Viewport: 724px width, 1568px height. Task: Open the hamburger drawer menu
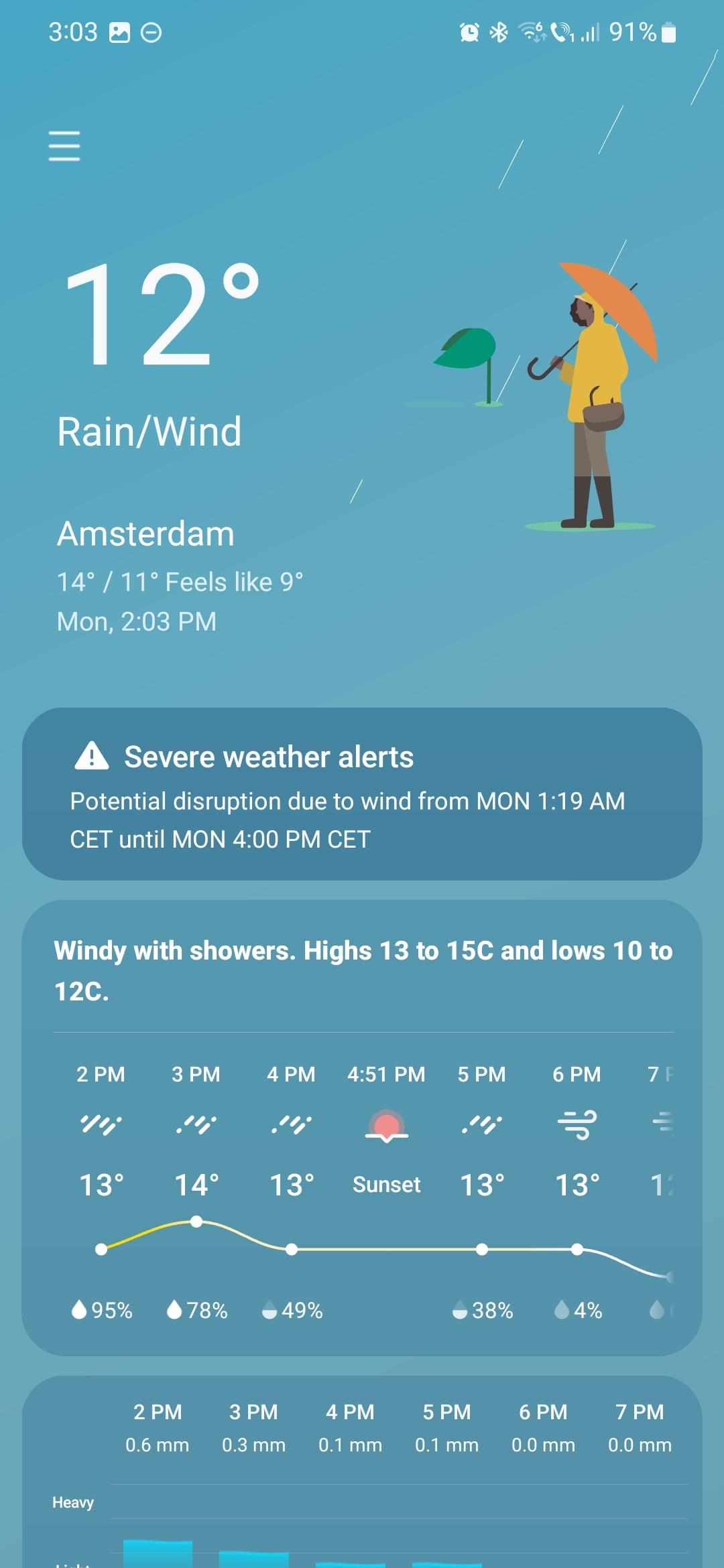[x=64, y=146]
